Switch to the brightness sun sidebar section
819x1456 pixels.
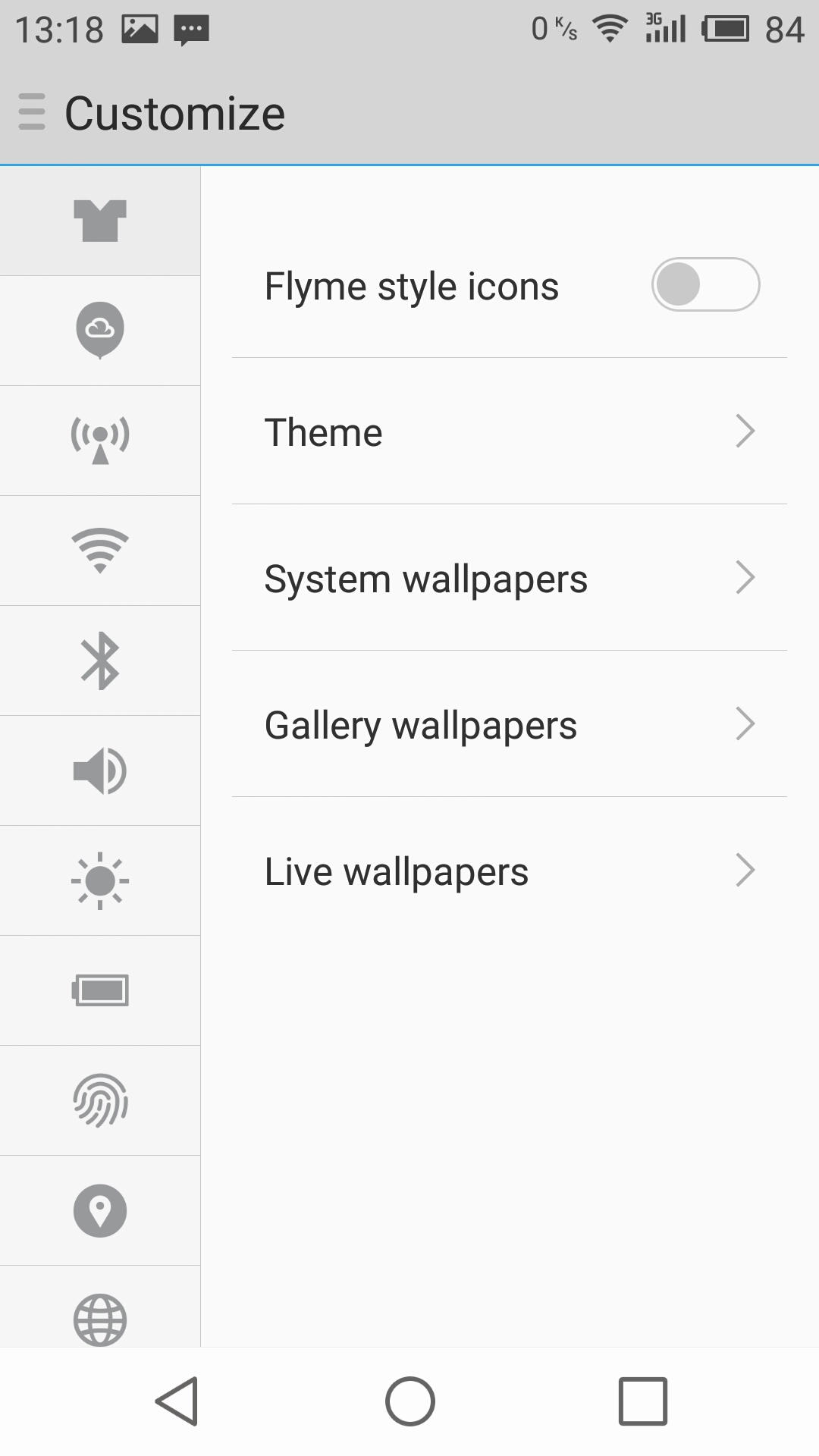coord(100,880)
